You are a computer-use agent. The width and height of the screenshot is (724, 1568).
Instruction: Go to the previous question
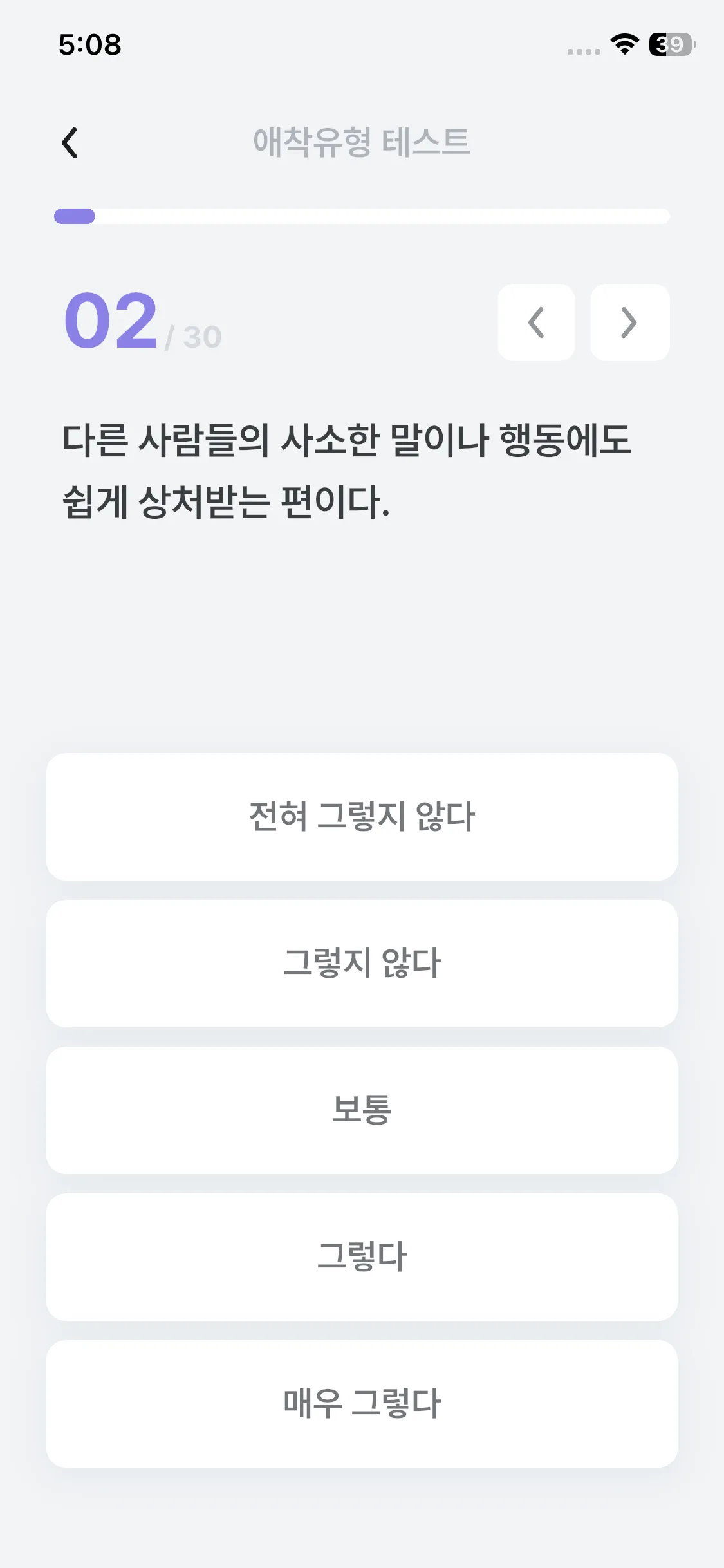pyautogui.click(x=536, y=322)
